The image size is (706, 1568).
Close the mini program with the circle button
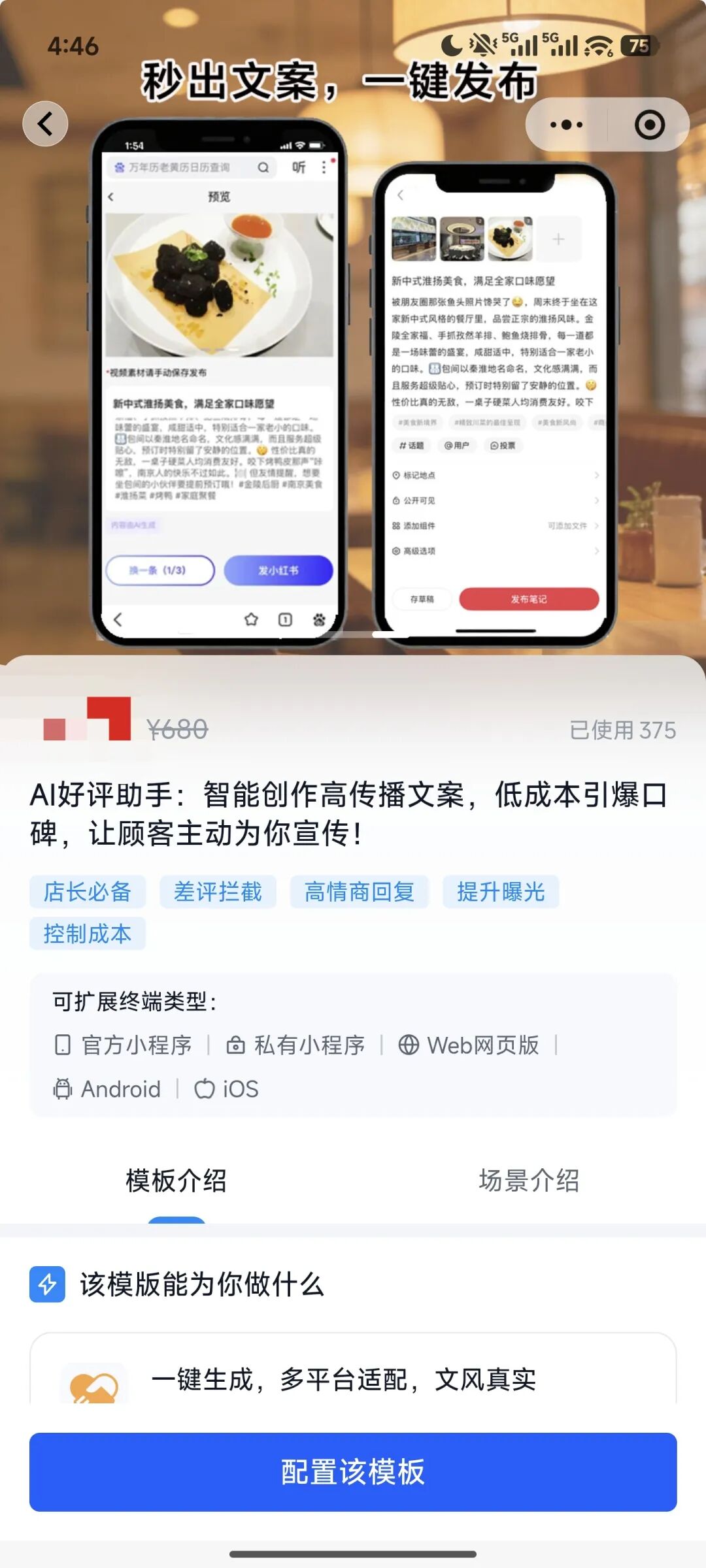(x=649, y=125)
